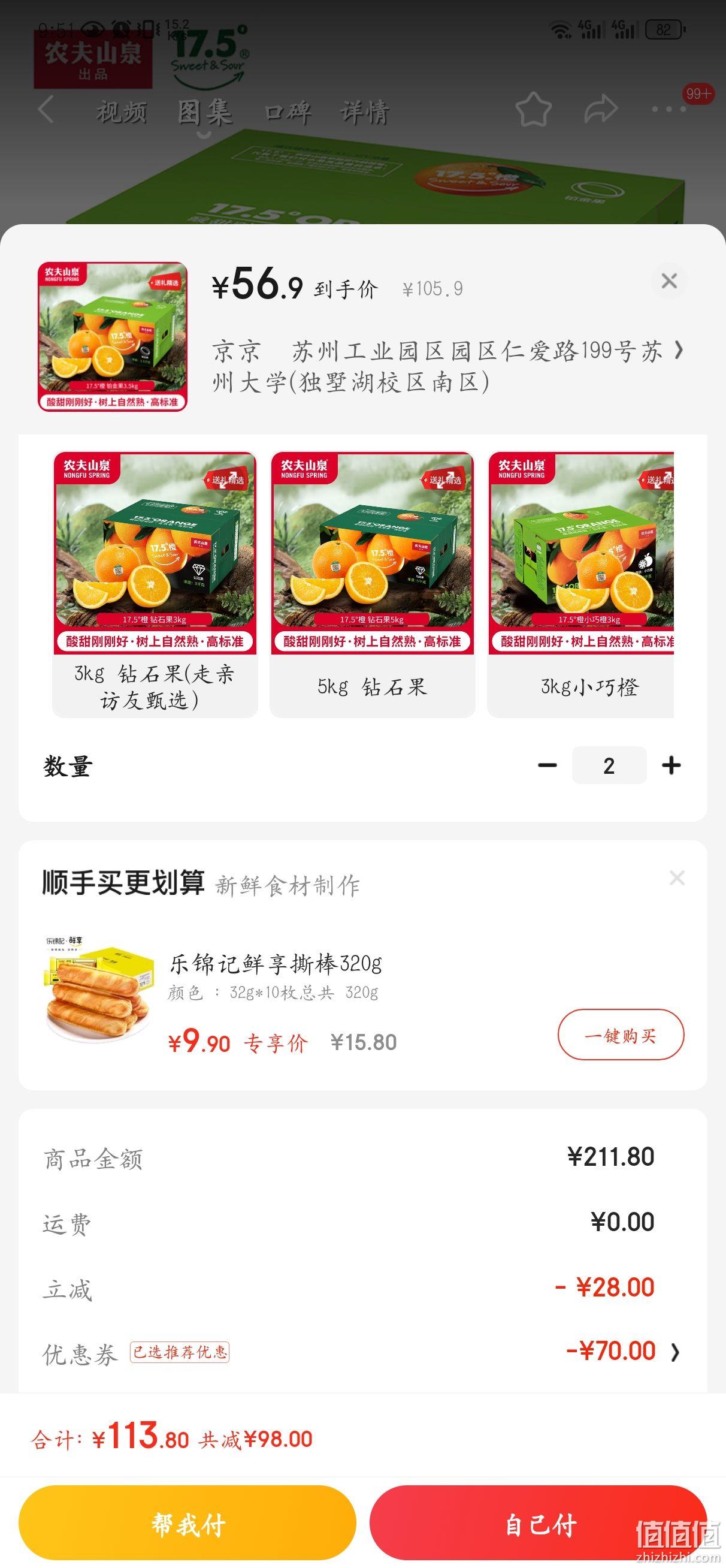Pick the 3kg小巧橙 option
Screen dimensions: 726x1568
click(x=580, y=584)
